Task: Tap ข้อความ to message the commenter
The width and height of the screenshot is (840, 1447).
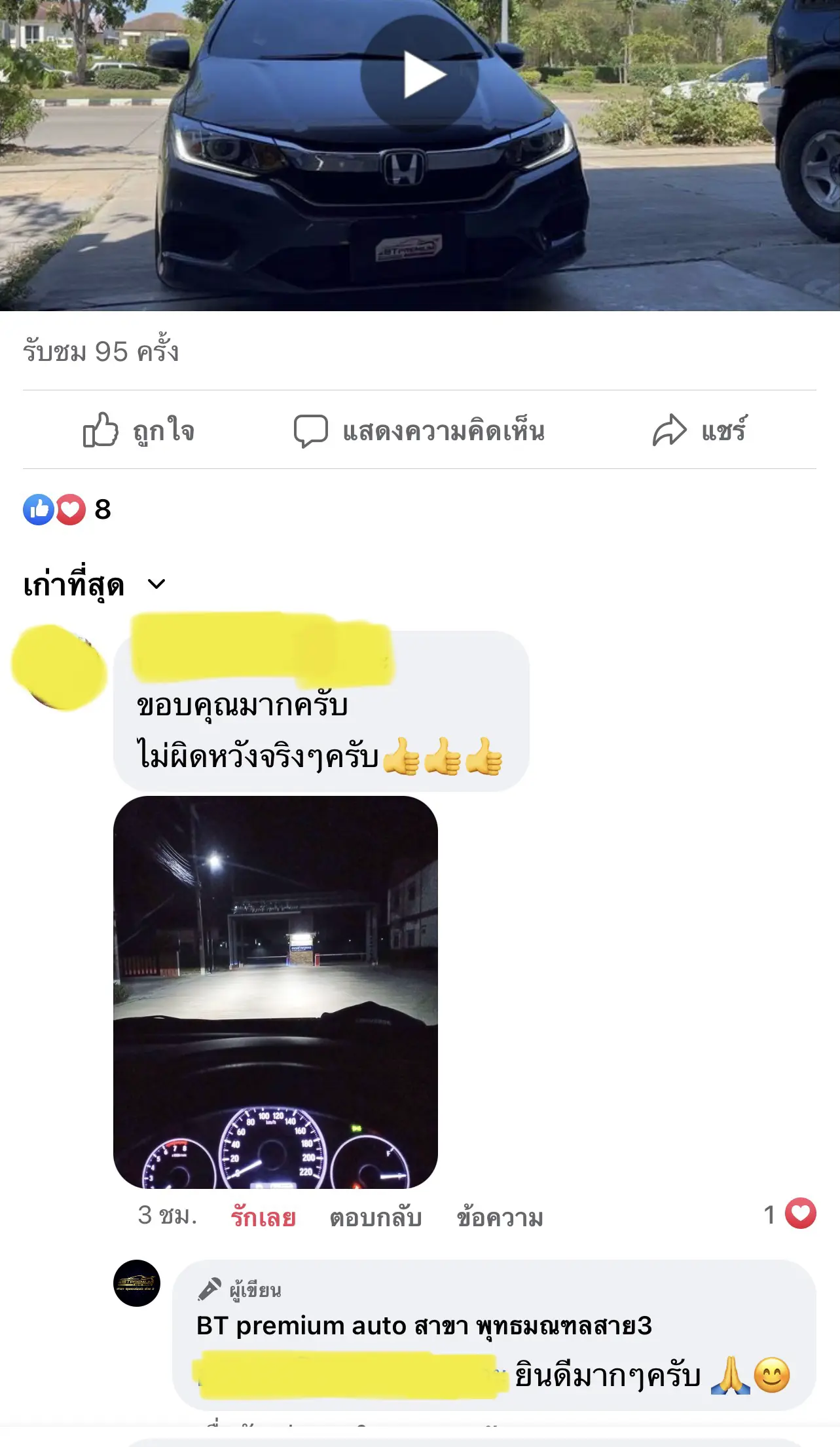Action: [x=500, y=1217]
